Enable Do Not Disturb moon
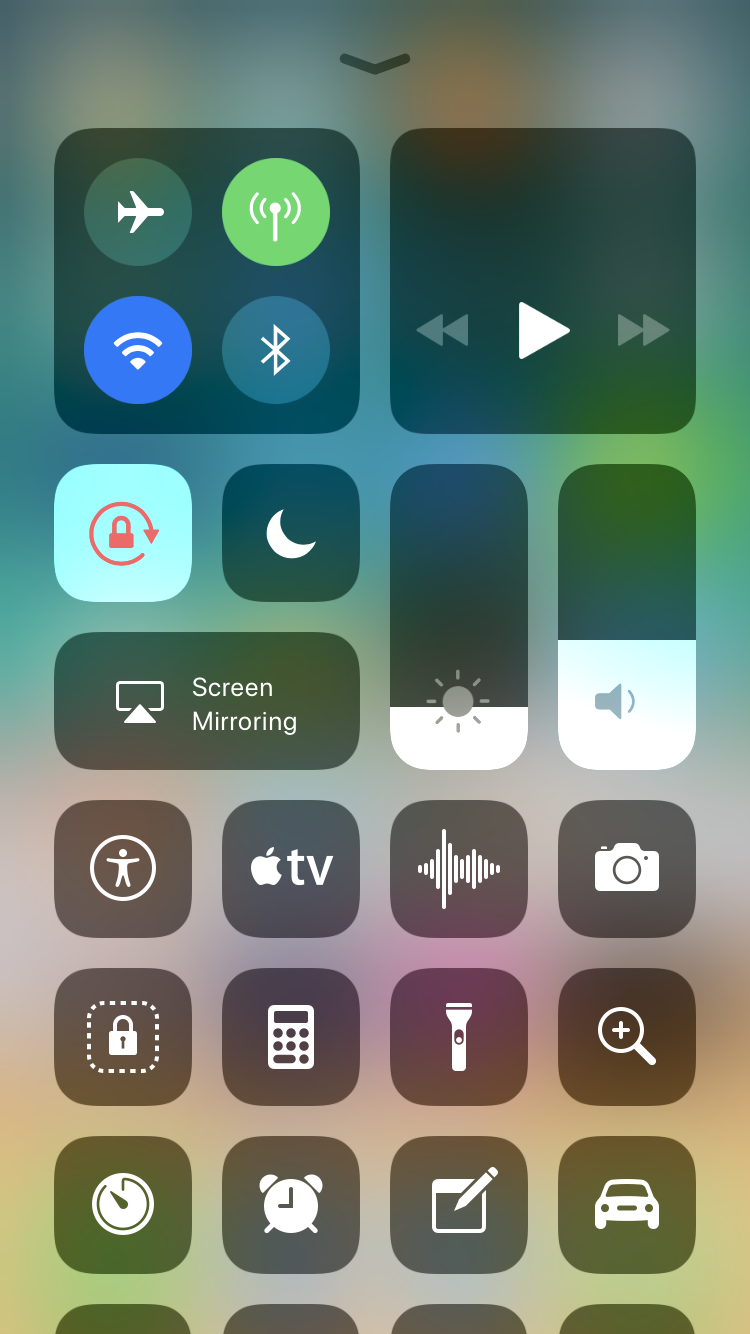This screenshot has height=1334, width=750. pyautogui.click(x=291, y=533)
